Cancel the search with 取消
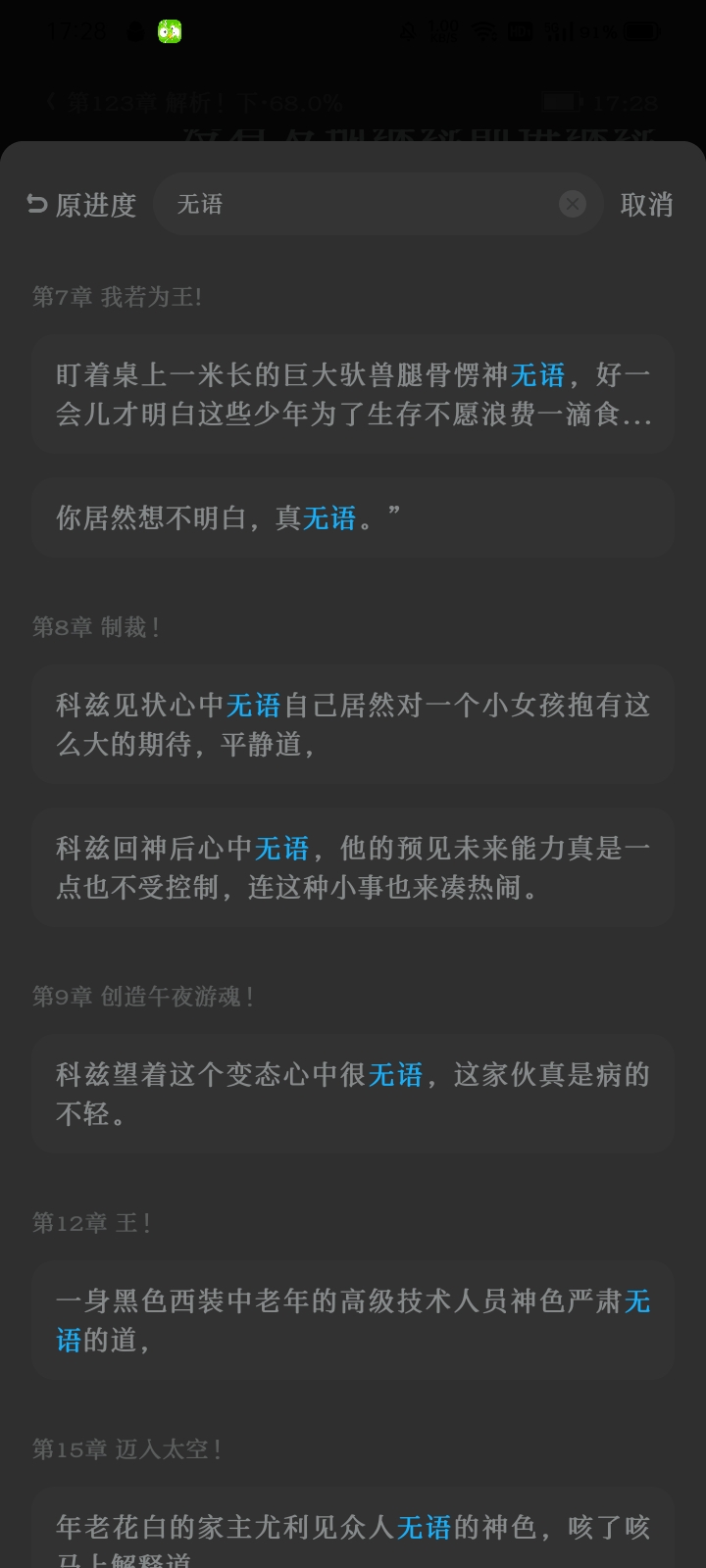706x1568 pixels. (x=646, y=205)
